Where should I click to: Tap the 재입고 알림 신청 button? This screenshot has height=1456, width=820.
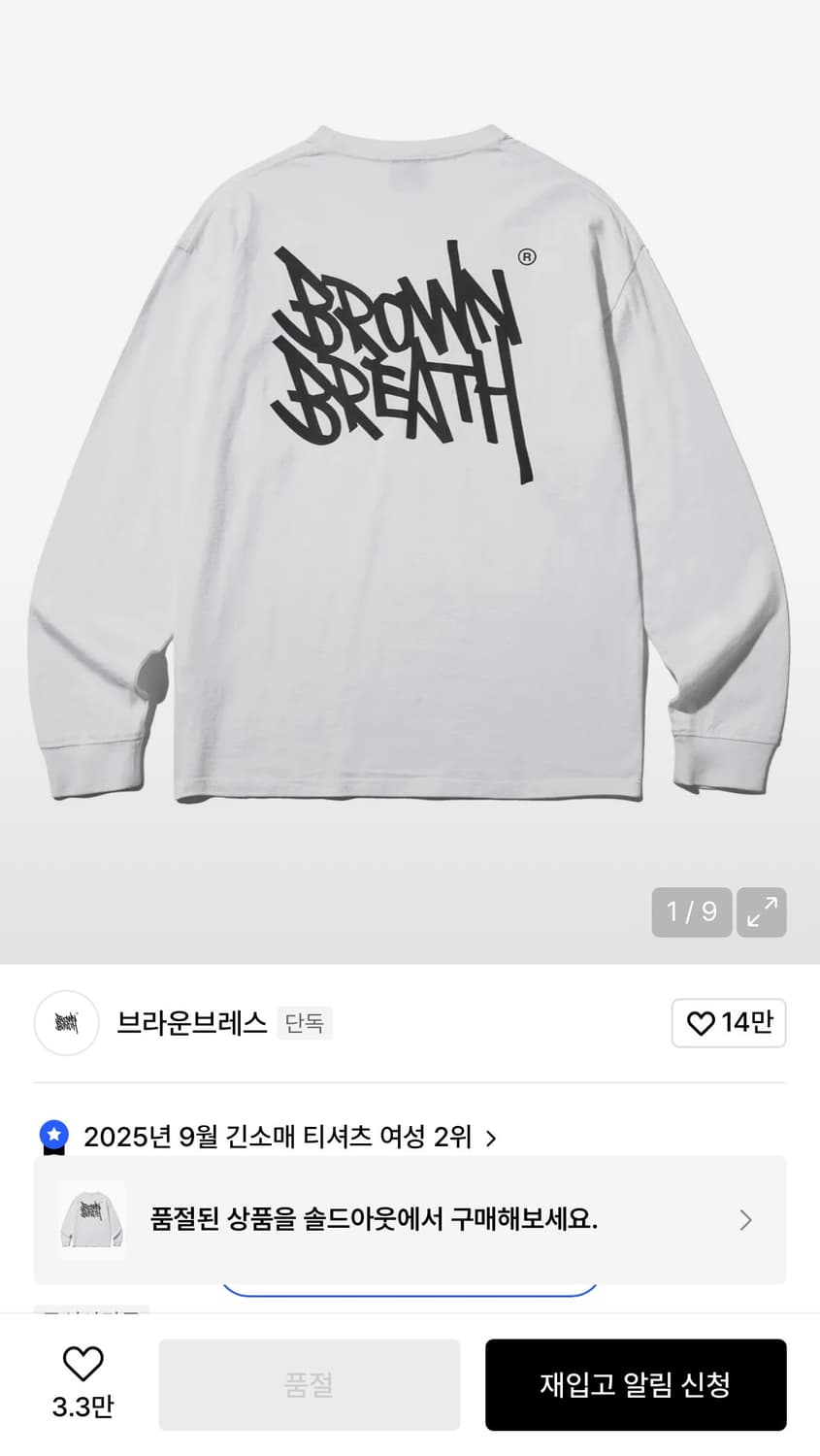(636, 1385)
